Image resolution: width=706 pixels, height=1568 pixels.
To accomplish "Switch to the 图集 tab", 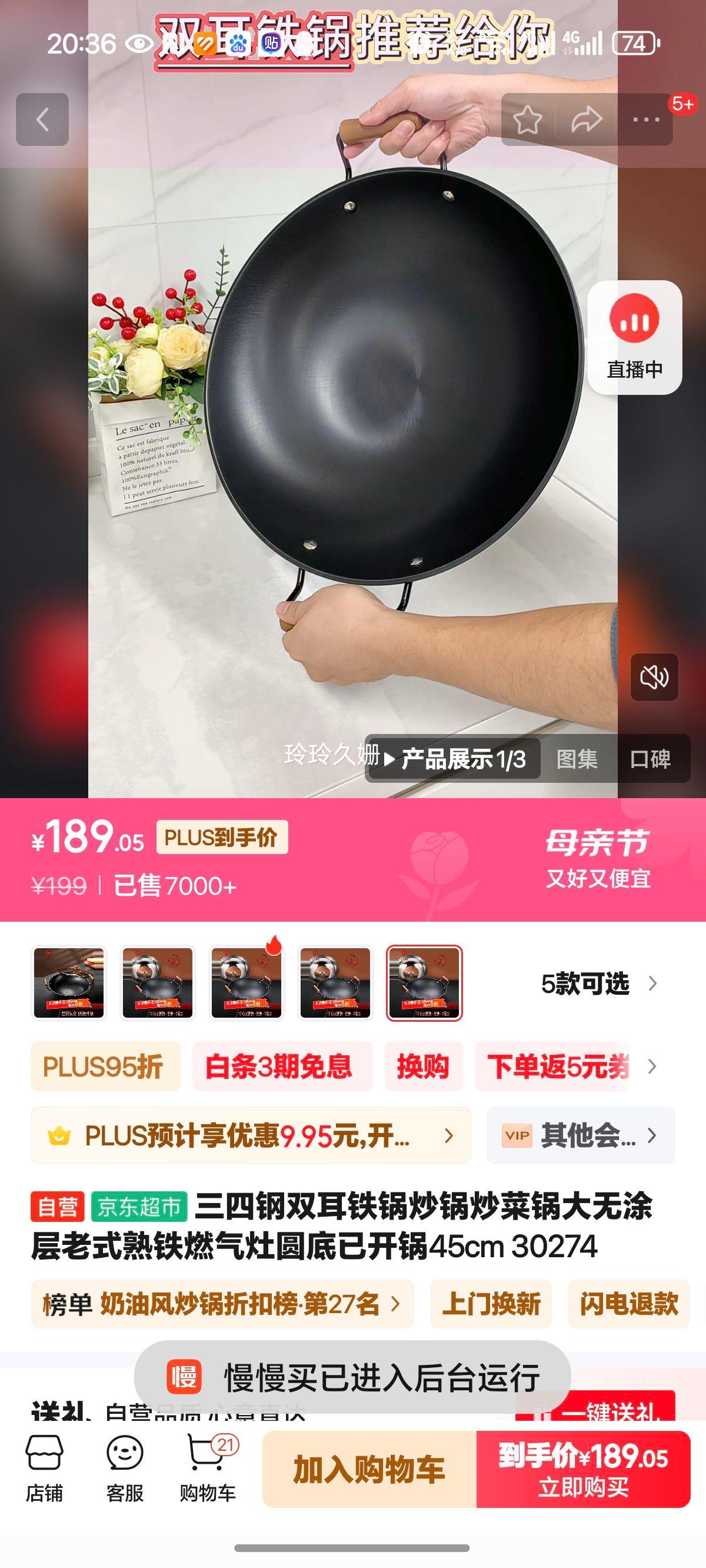I will 577,759.
